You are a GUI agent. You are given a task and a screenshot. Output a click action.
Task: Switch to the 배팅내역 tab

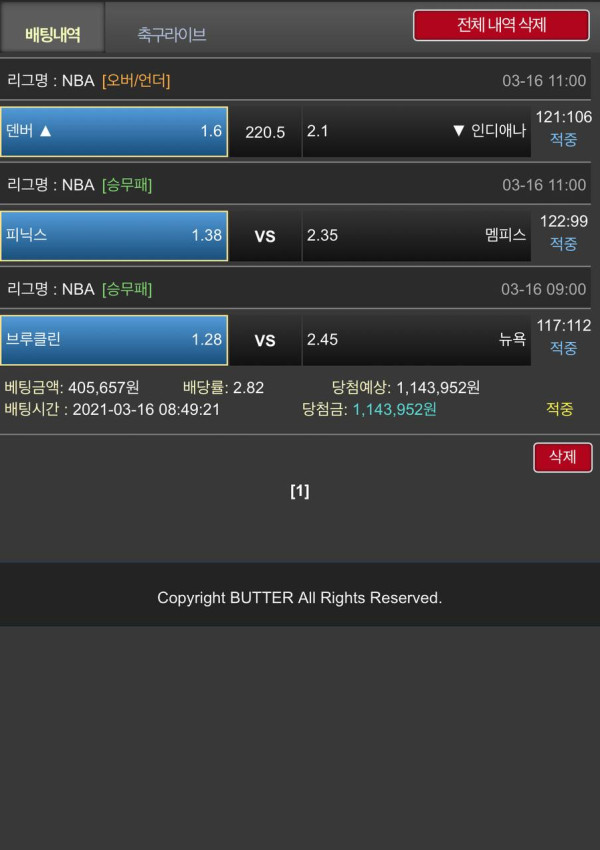tap(52, 34)
